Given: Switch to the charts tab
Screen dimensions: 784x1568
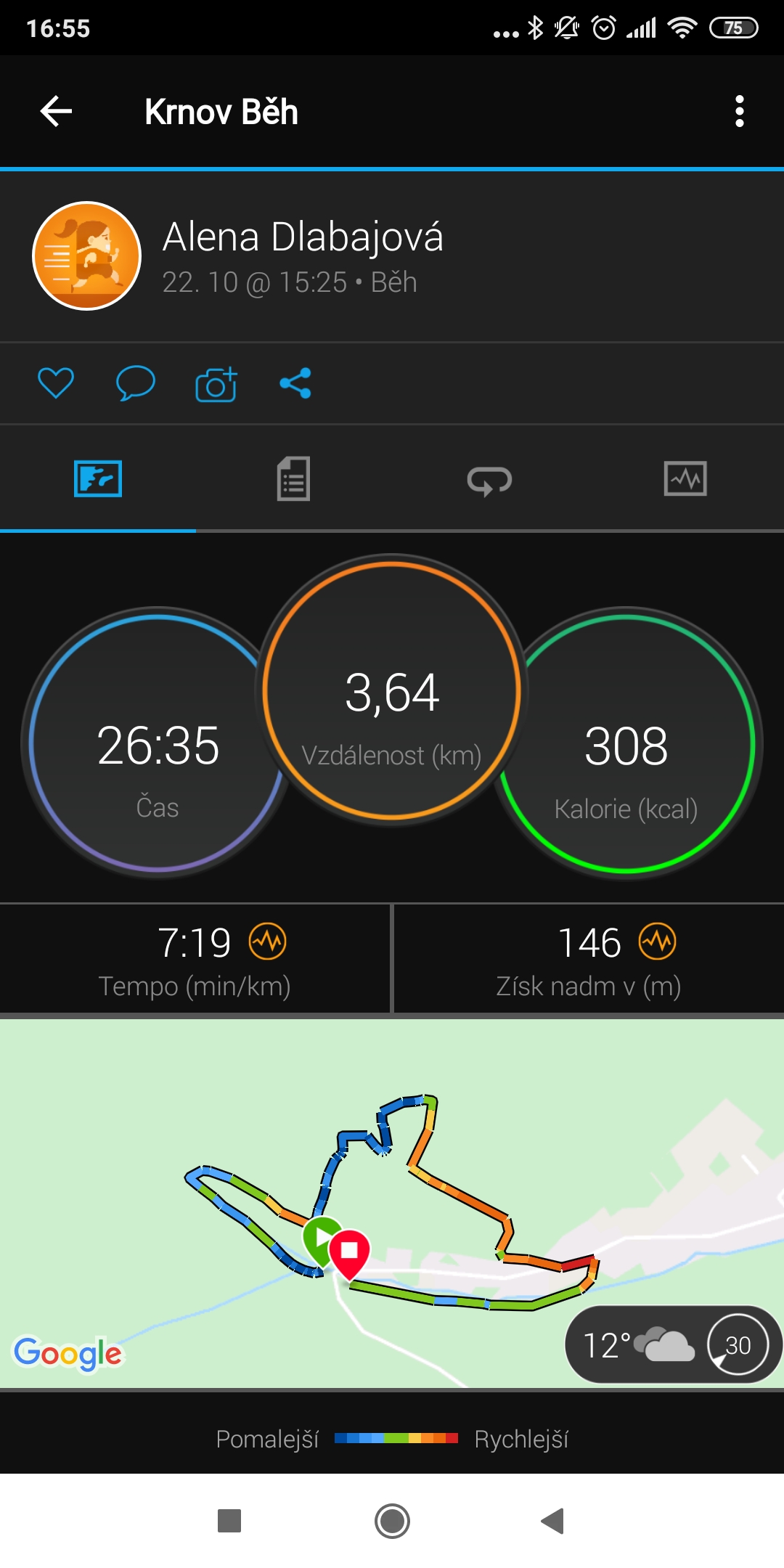Looking at the screenshot, I should click(685, 479).
